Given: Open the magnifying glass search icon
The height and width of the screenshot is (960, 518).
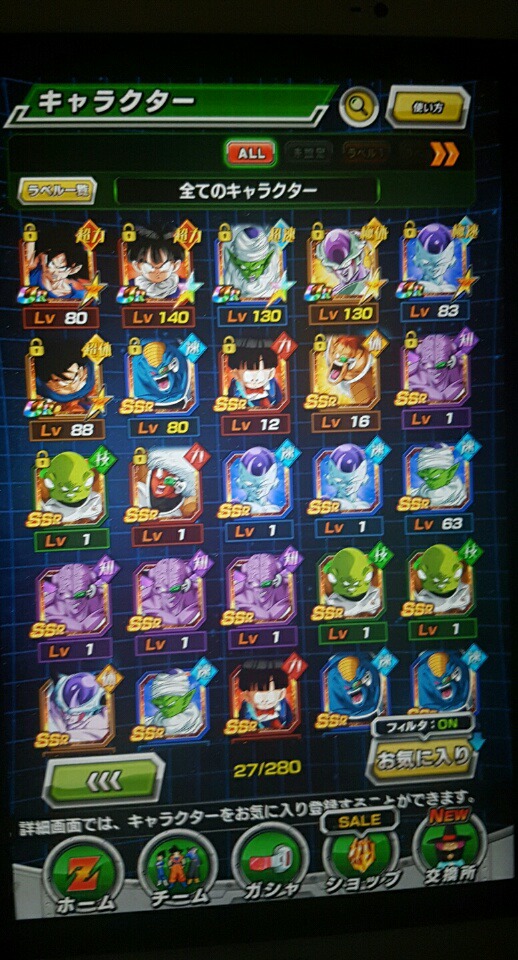Looking at the screenshot, I should pos(358,107).
